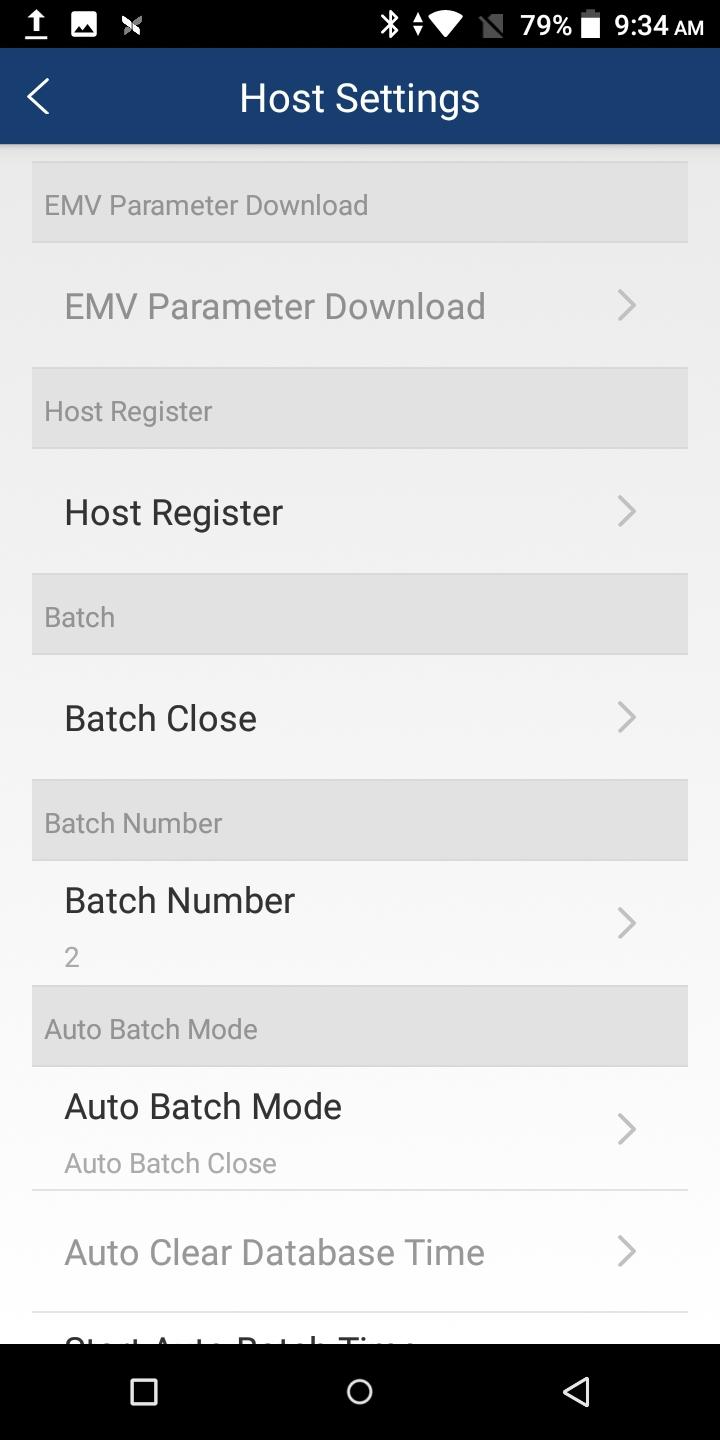720x1440 pixels.
Task: Open Host Register setting
Action: pyautogui.click(x=359, y=511)
